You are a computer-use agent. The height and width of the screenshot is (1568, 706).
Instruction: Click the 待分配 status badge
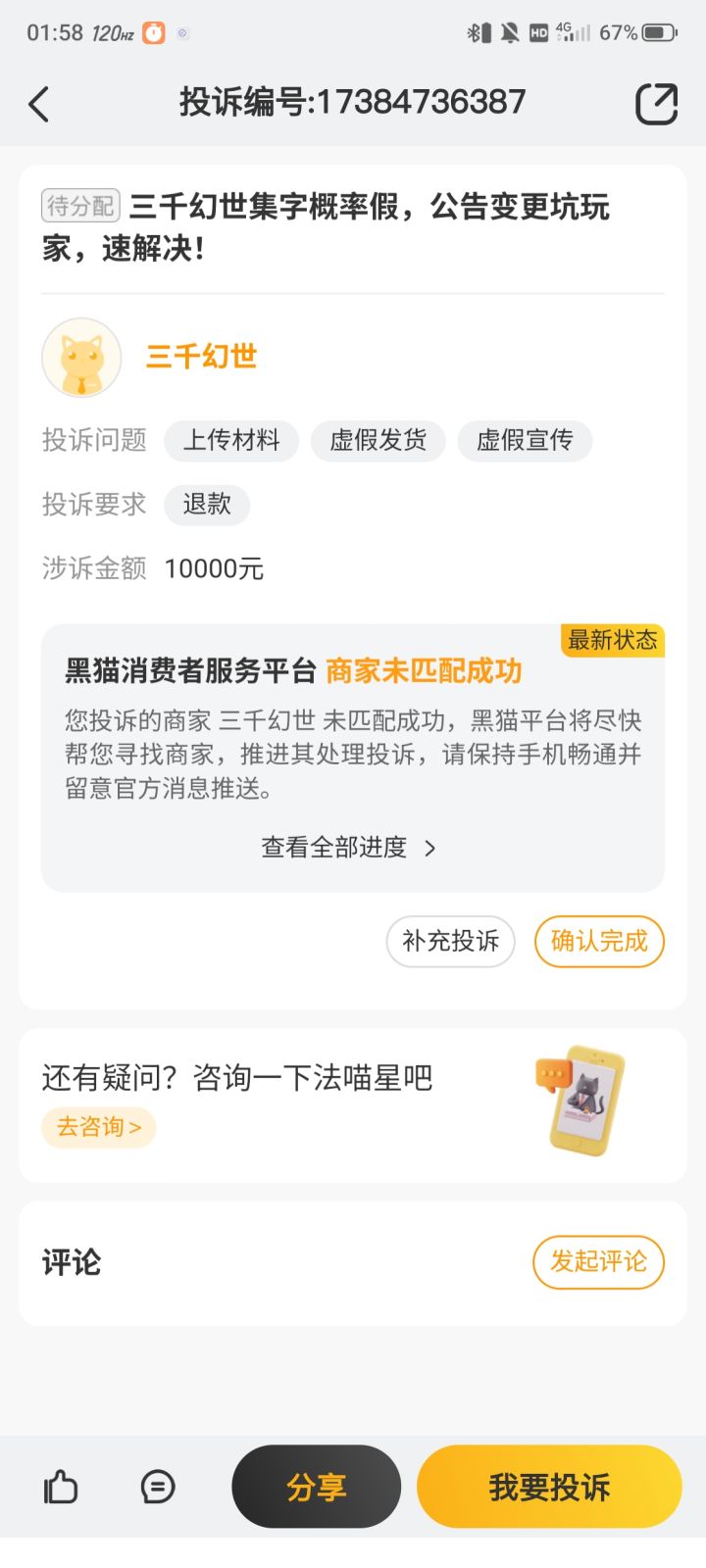point(80,206)
